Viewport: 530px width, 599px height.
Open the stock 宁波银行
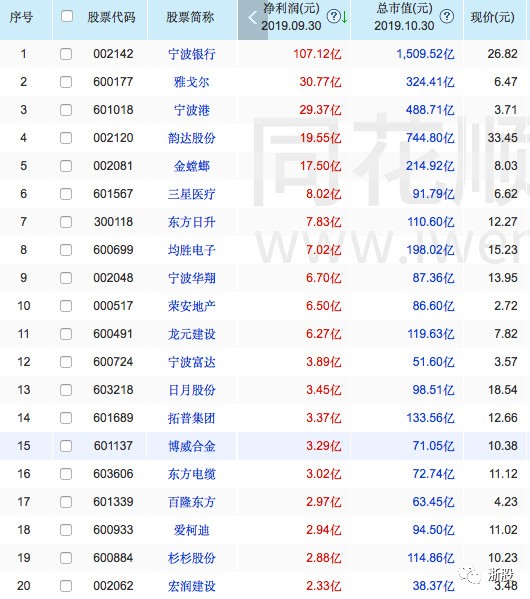191,54
